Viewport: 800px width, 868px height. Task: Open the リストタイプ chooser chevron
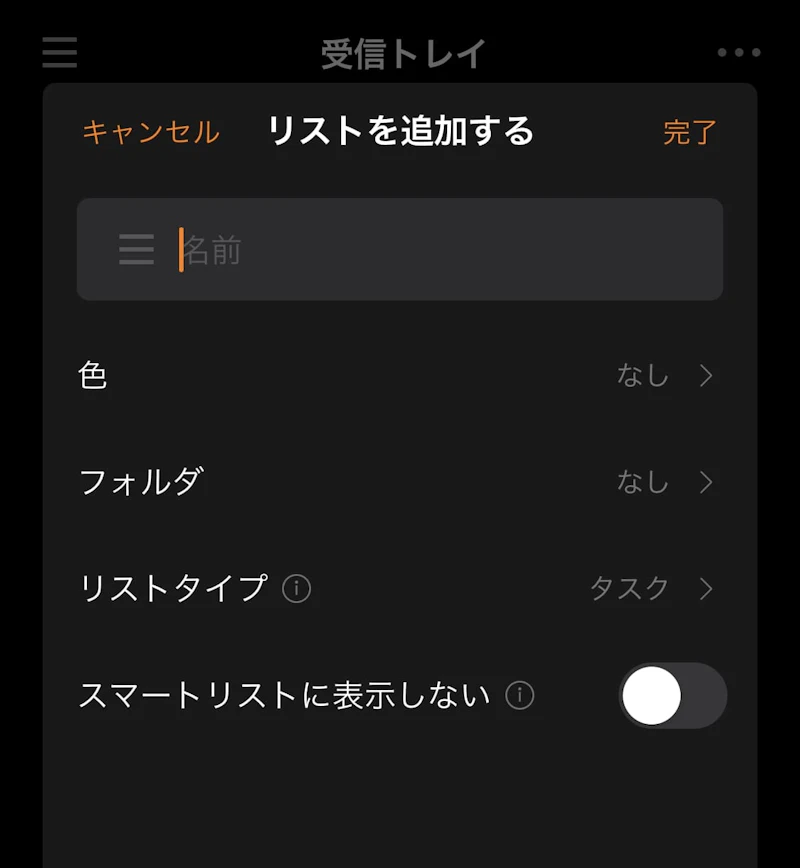click(x=707, y=589)
